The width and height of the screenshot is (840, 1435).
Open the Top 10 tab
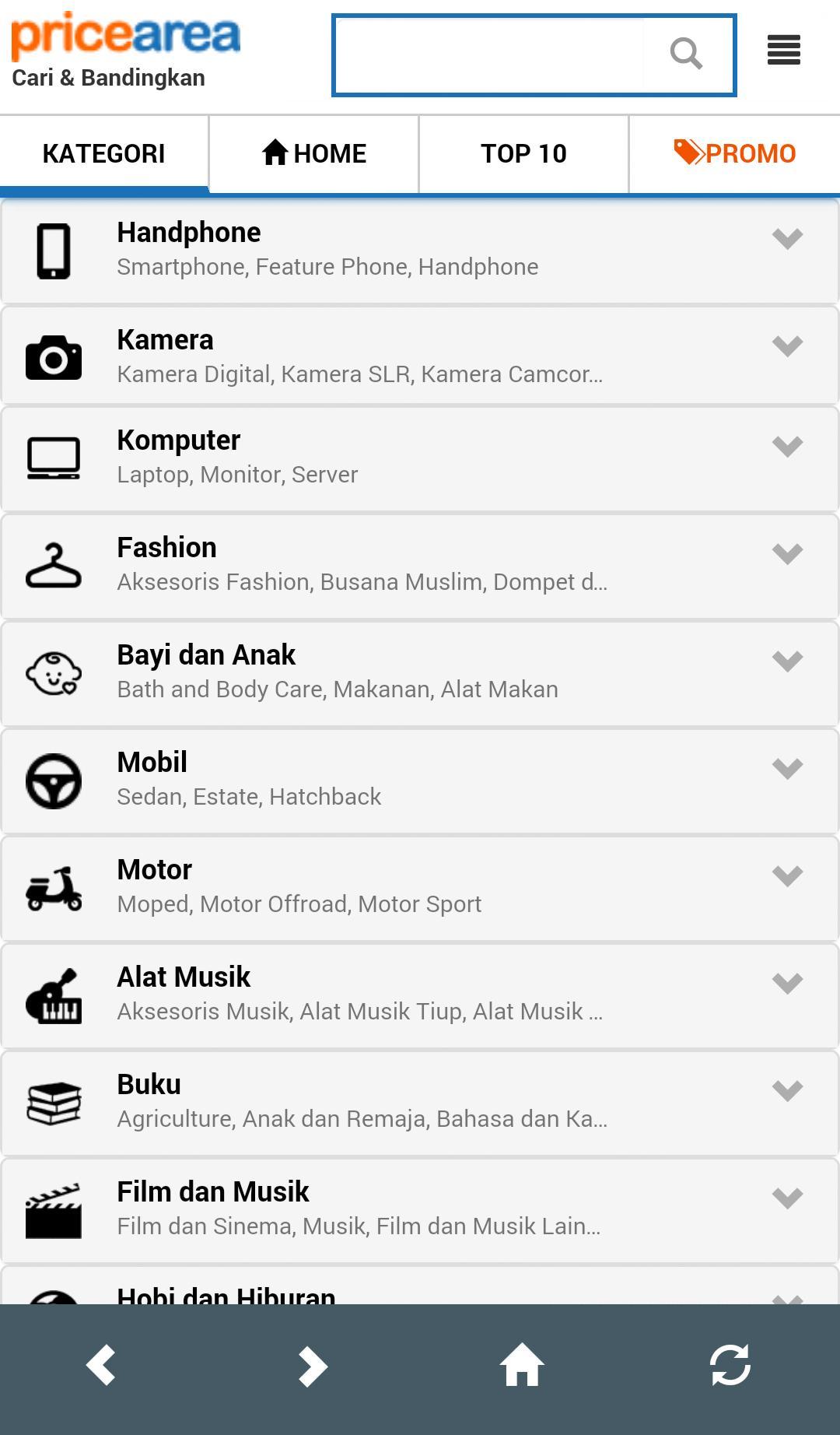tap(523, 153)
